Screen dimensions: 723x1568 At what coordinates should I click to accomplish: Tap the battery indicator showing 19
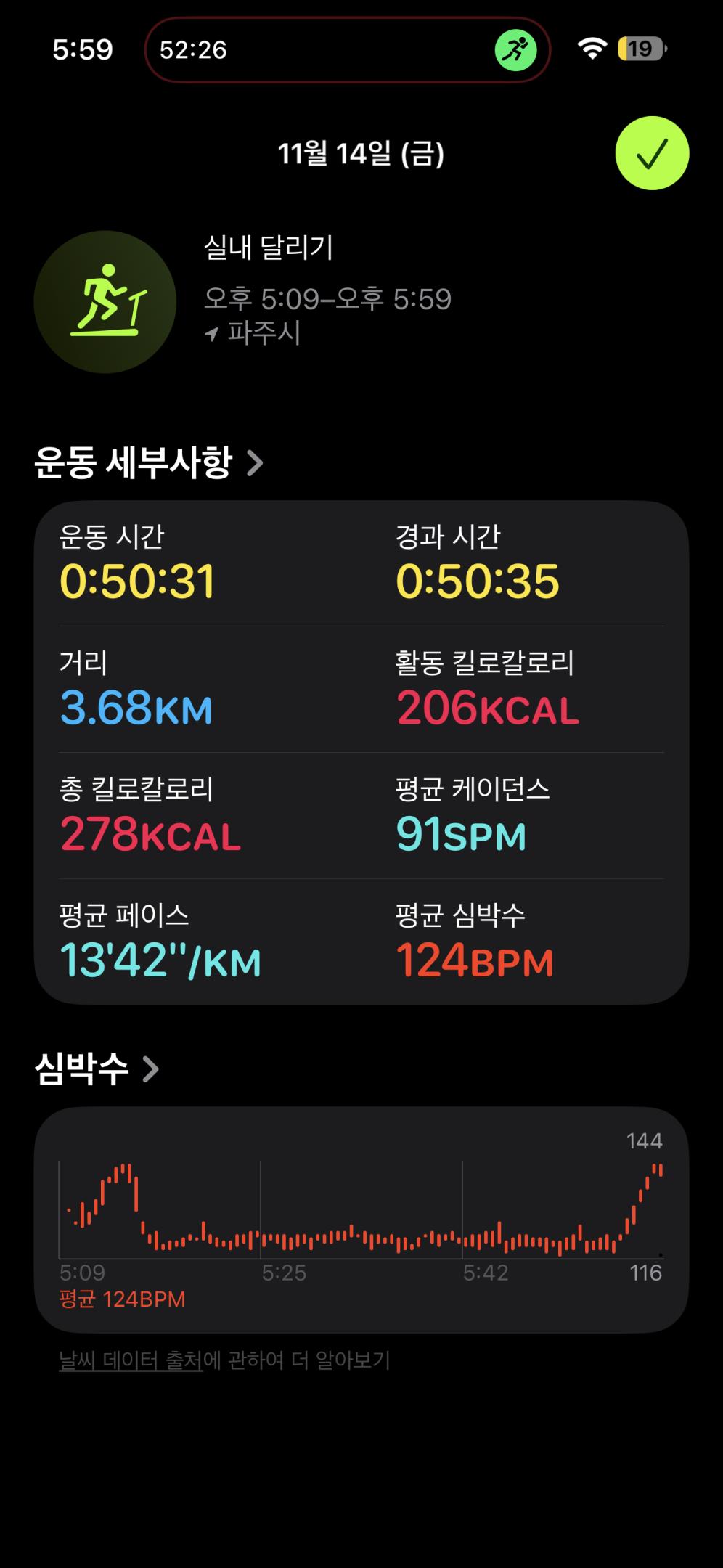point(637,47)
